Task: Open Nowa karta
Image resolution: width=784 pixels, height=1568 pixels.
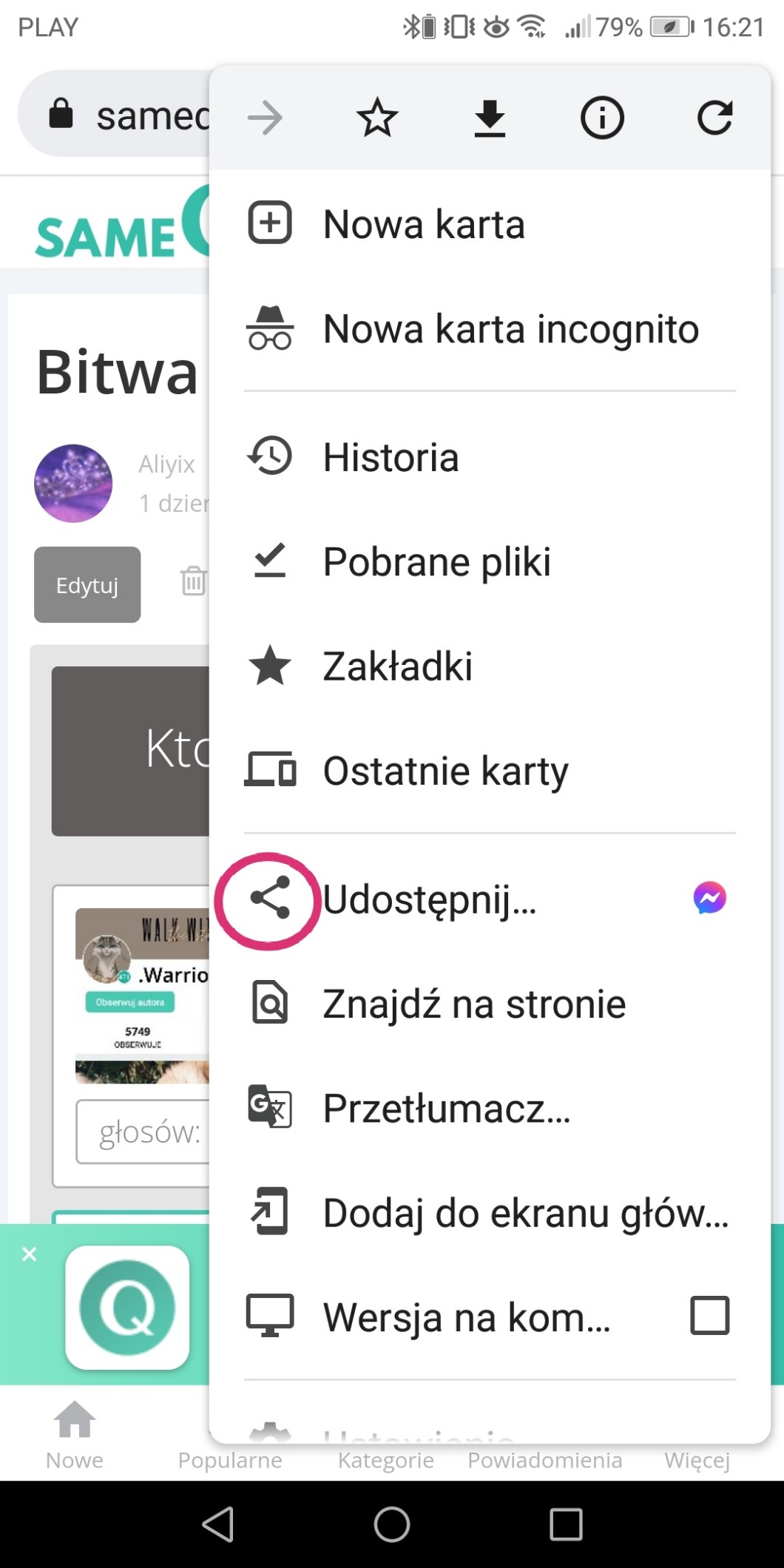Action: click(423, 224)
